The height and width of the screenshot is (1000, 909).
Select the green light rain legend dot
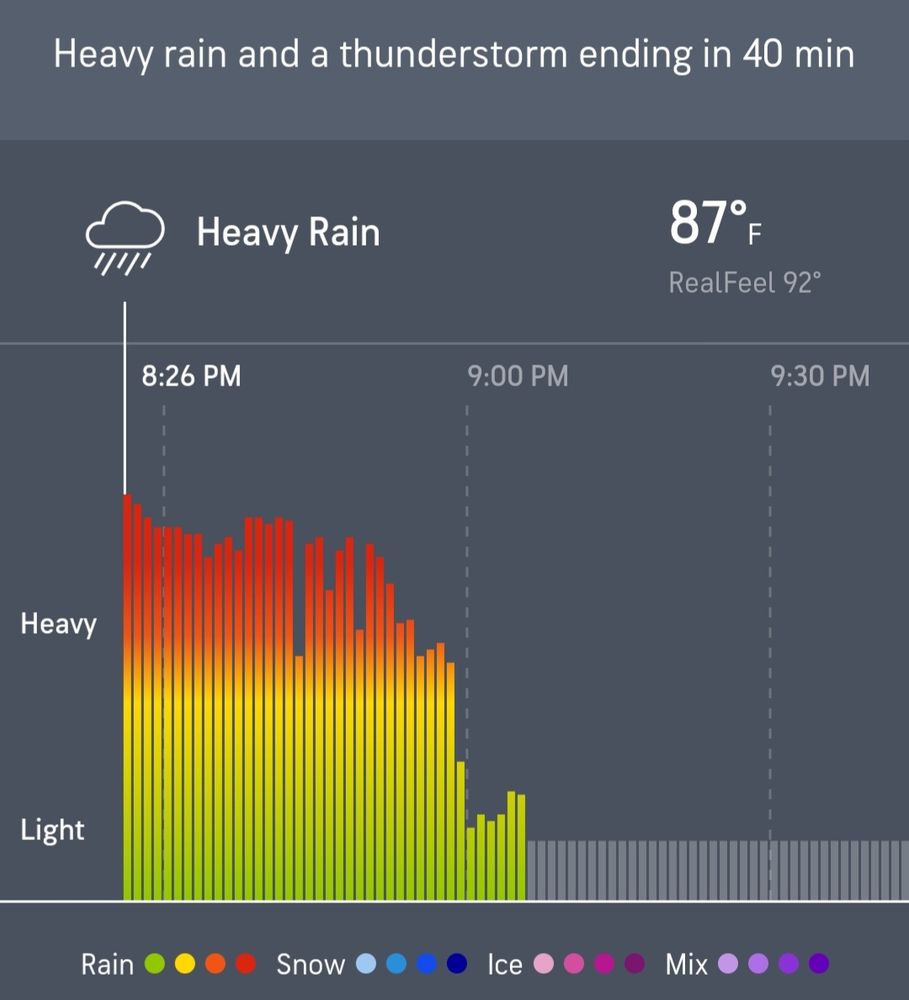[x=156, y=965]
